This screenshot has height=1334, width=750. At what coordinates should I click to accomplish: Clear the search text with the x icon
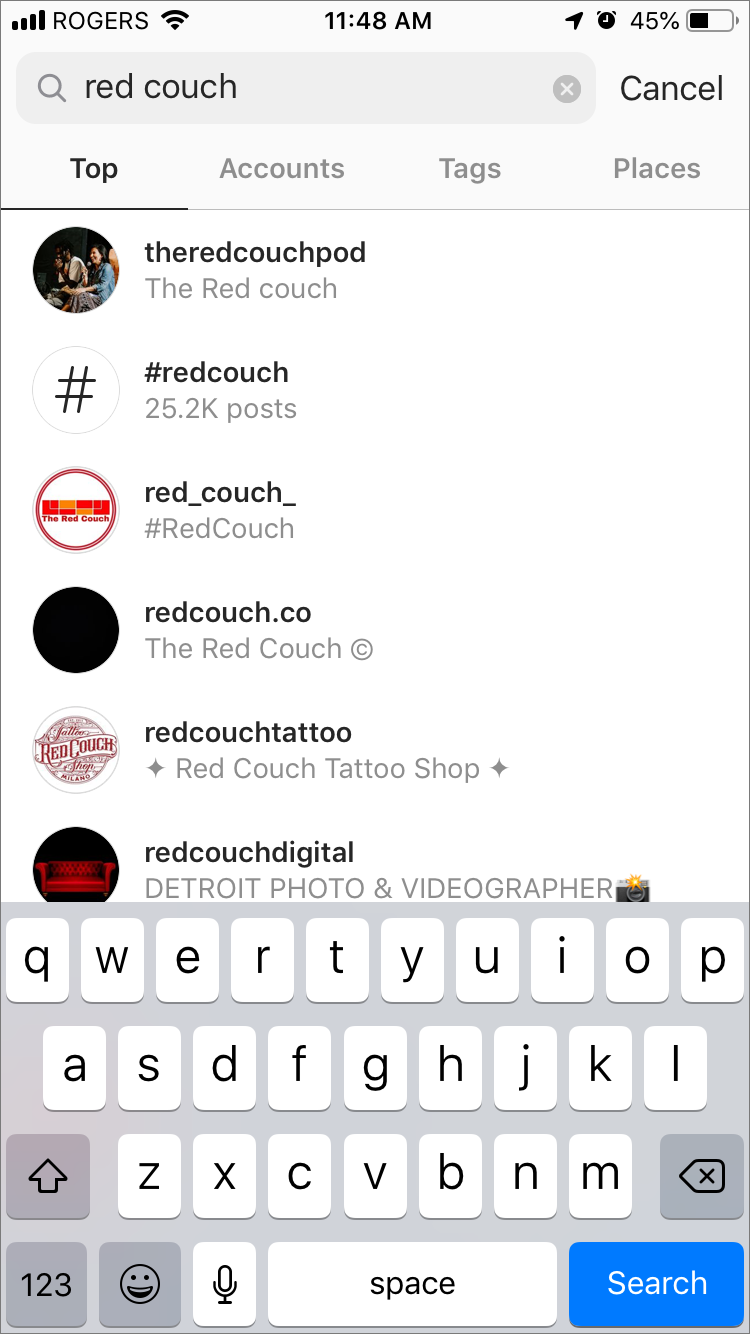click(567, 89)
